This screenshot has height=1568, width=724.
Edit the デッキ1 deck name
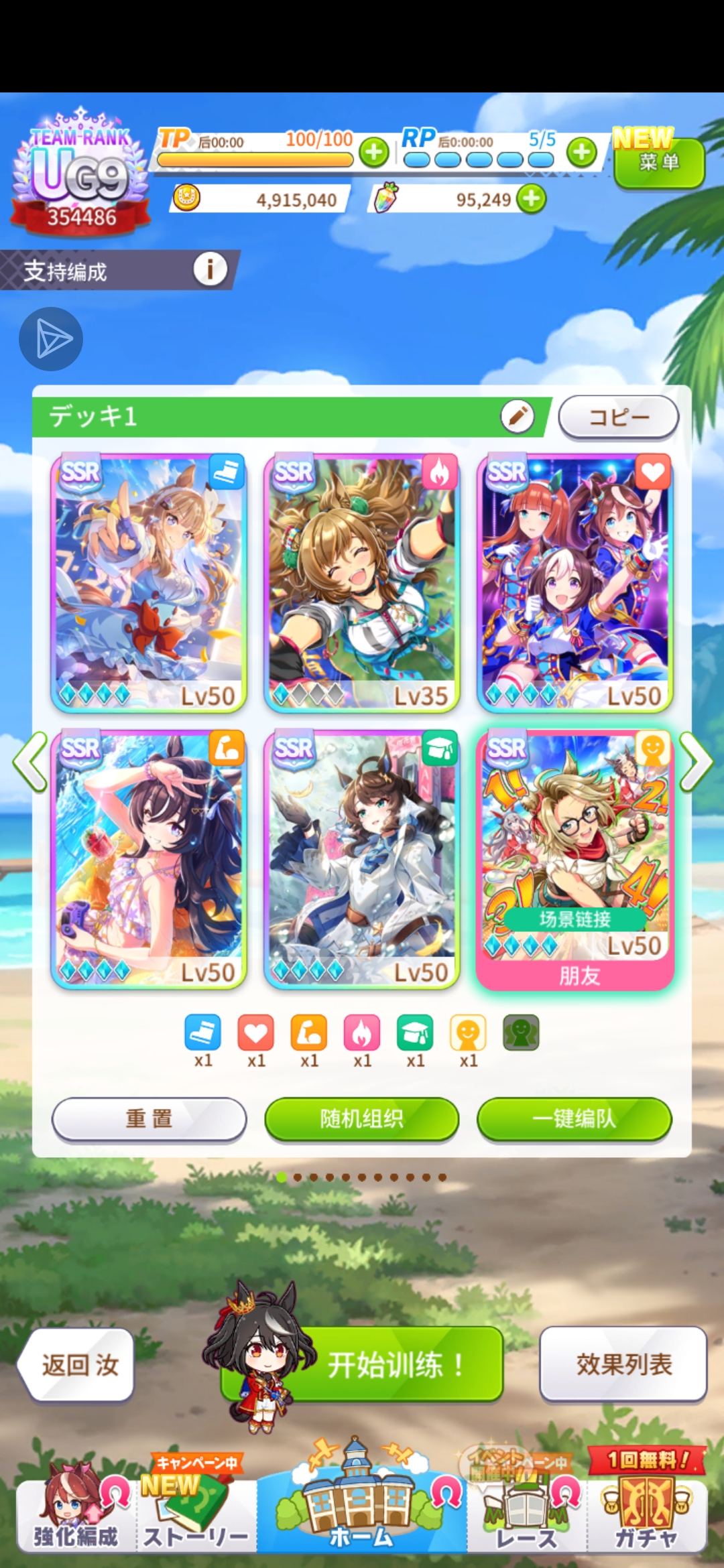click(517, 417)
